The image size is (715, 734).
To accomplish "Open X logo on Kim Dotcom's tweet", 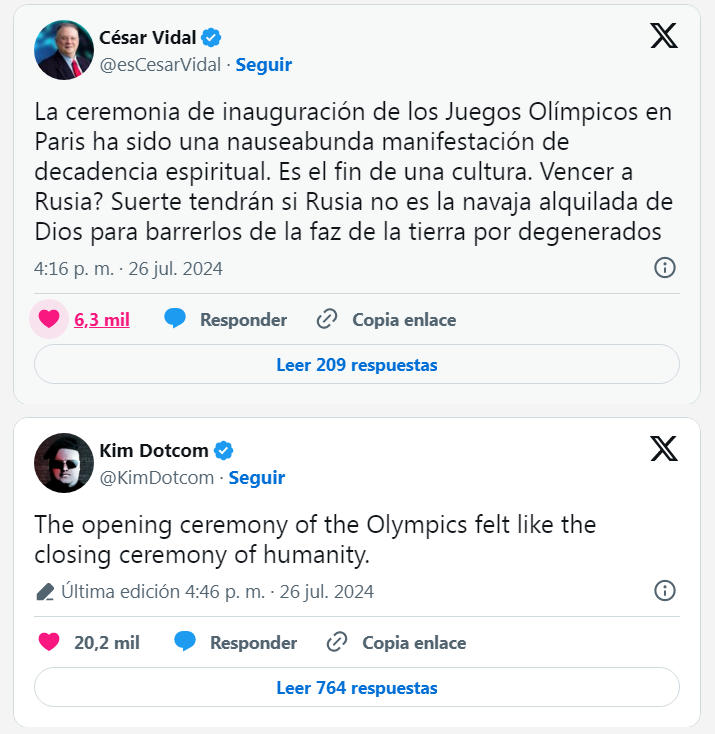I will [664, 449].
